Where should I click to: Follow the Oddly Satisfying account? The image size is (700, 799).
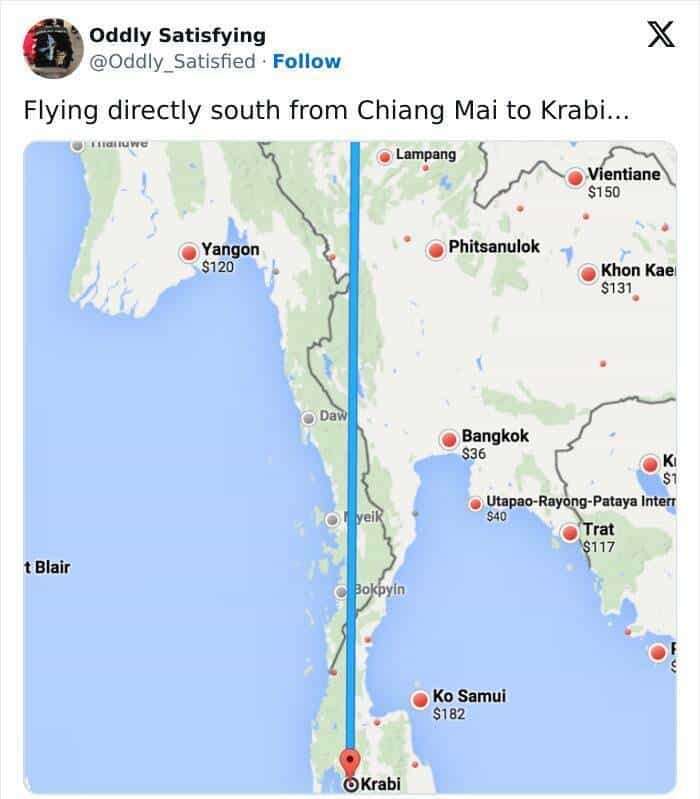click(306, 62)
